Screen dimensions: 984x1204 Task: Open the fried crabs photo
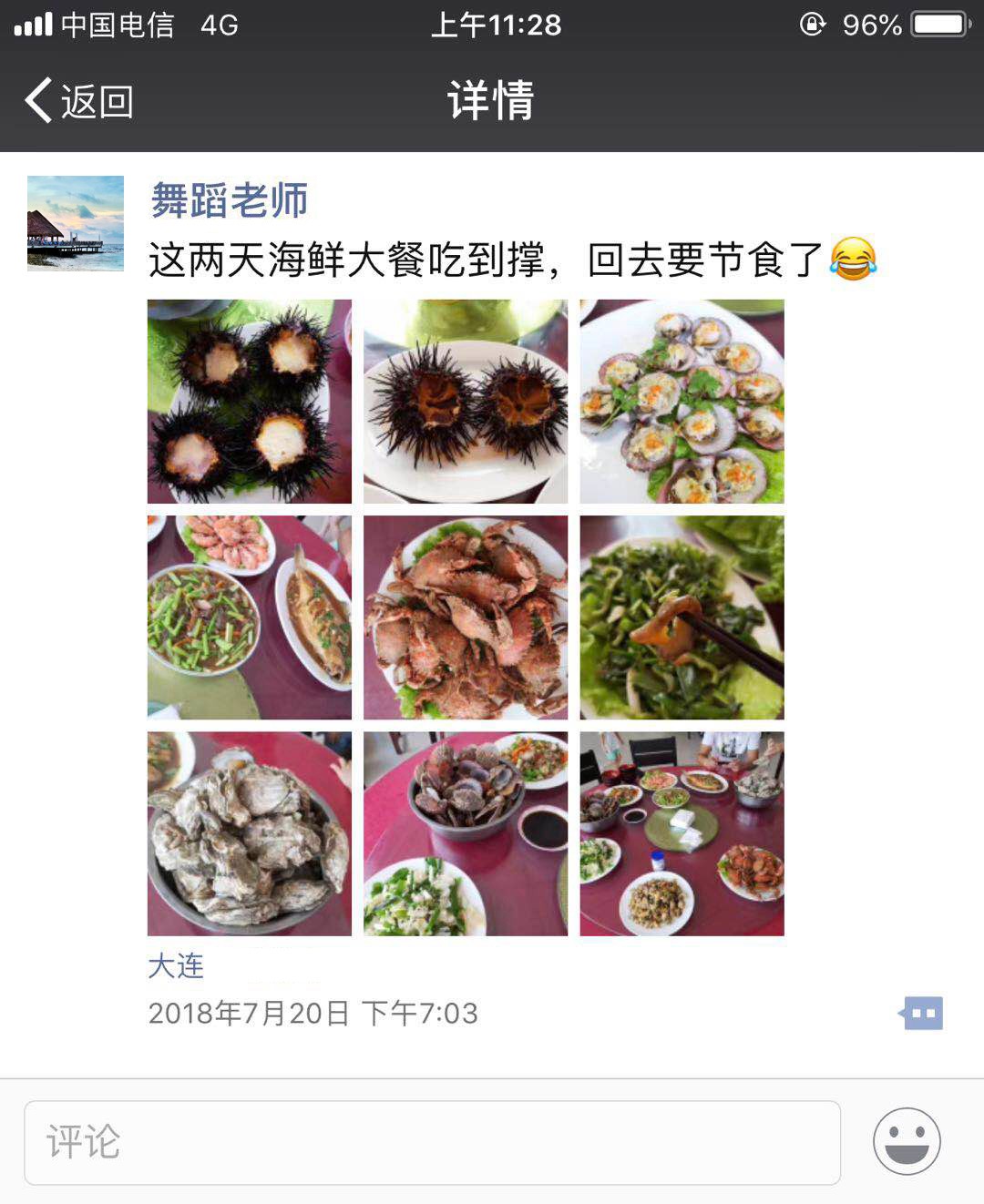[466, 617]
